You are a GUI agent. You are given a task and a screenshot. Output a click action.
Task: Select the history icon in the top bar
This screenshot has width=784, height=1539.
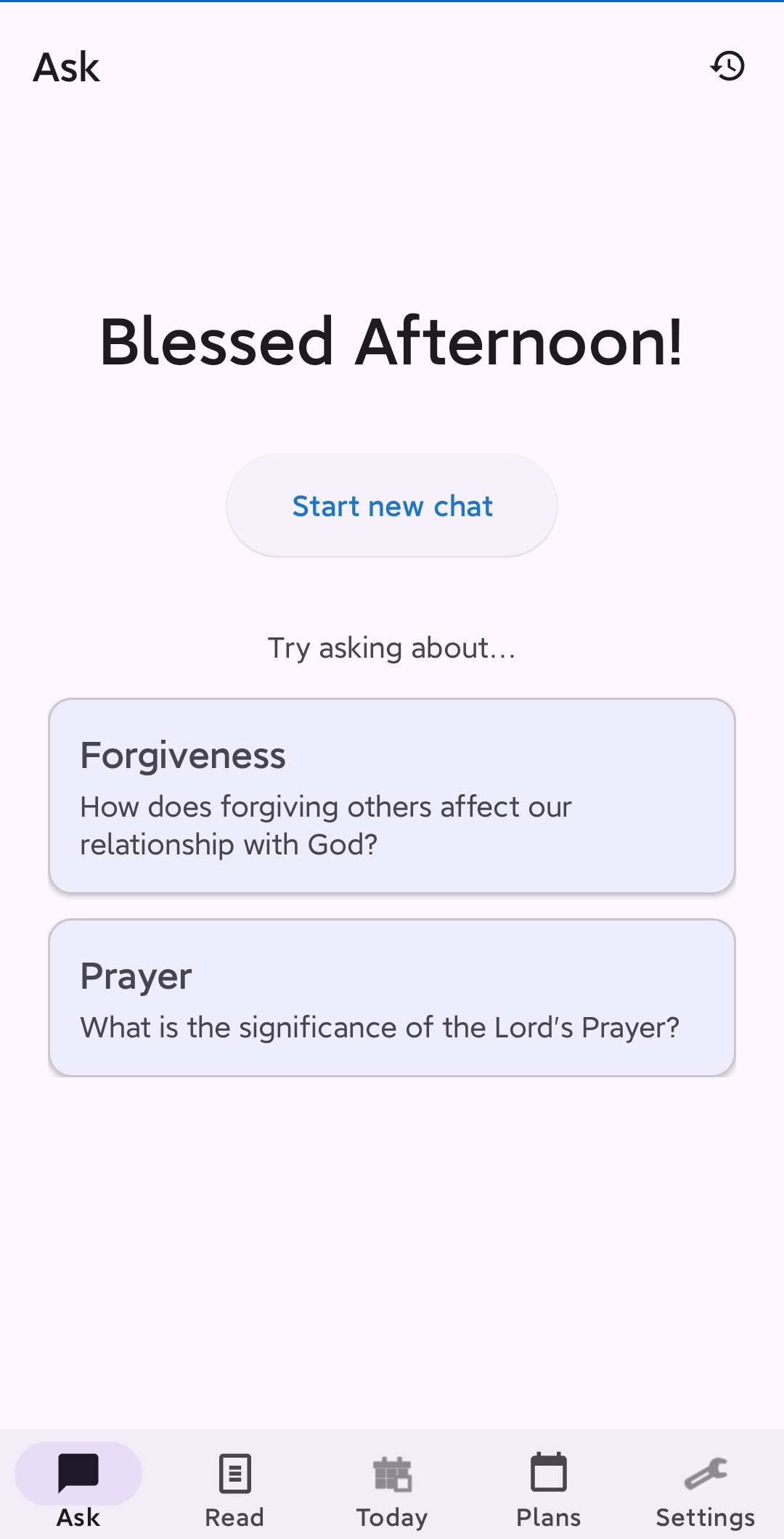(728, 66)
